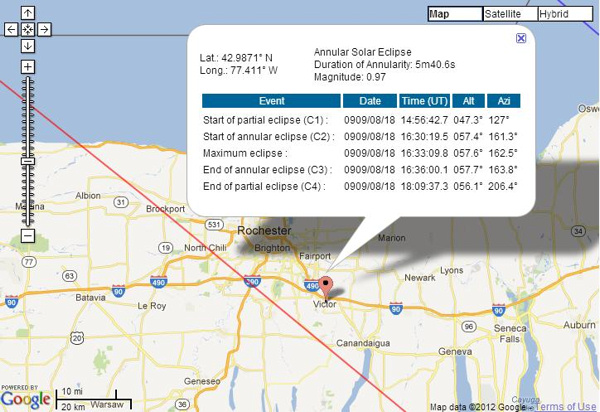Screen dimensions: 600x412
Task: Zoom out with the minus button
Action: 28,236
